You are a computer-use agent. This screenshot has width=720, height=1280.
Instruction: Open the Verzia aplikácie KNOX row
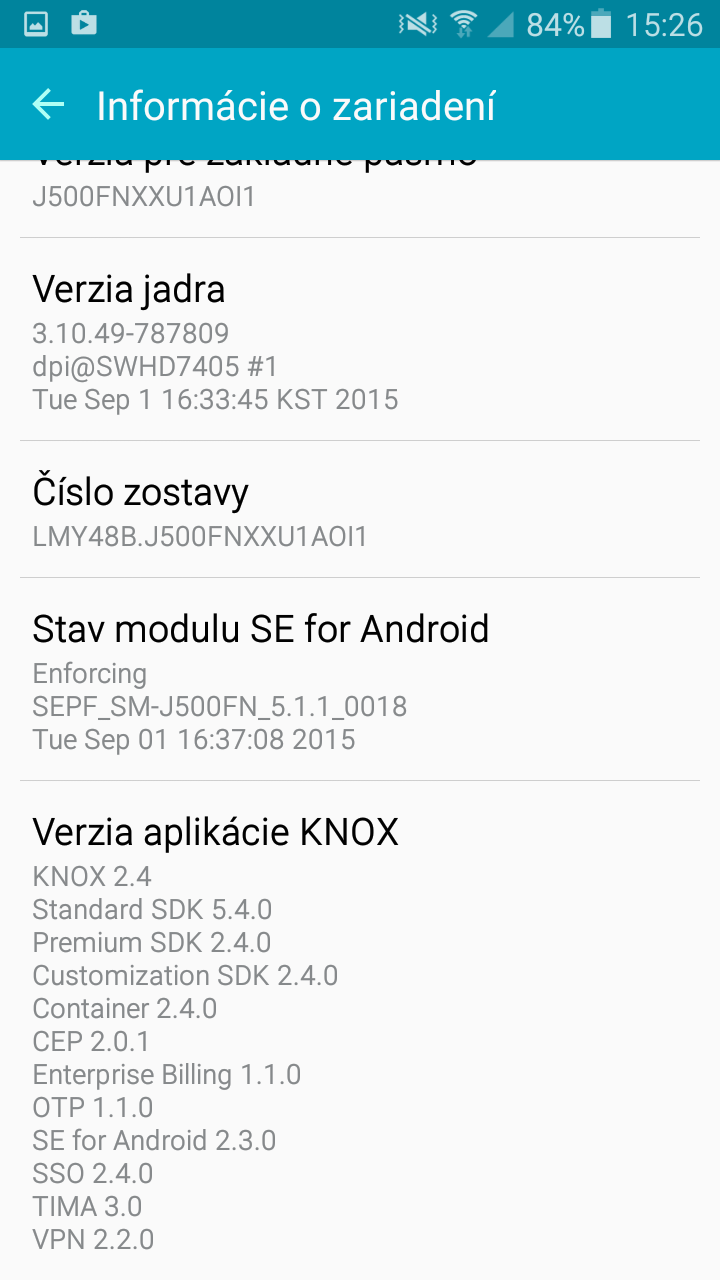360,1030
